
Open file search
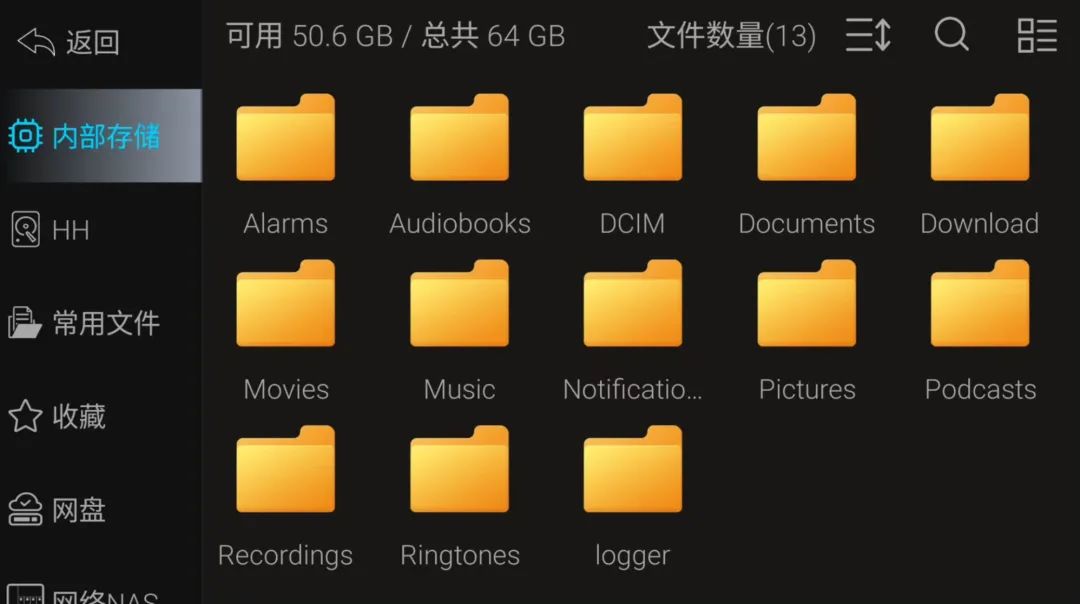coord(951,36)
